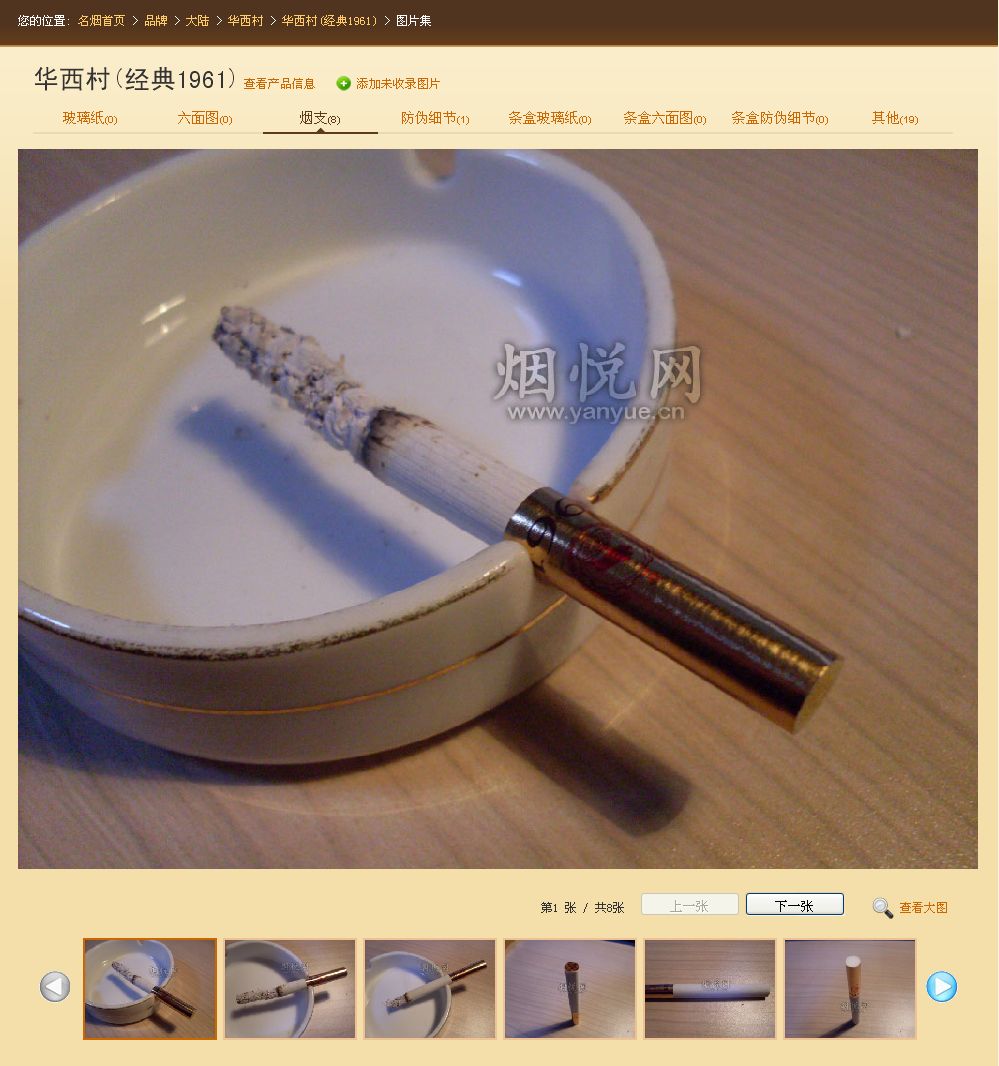Switch to the 玻璃纸 tab
Viewport: 999px width, 1066px height.
point(89,118)
